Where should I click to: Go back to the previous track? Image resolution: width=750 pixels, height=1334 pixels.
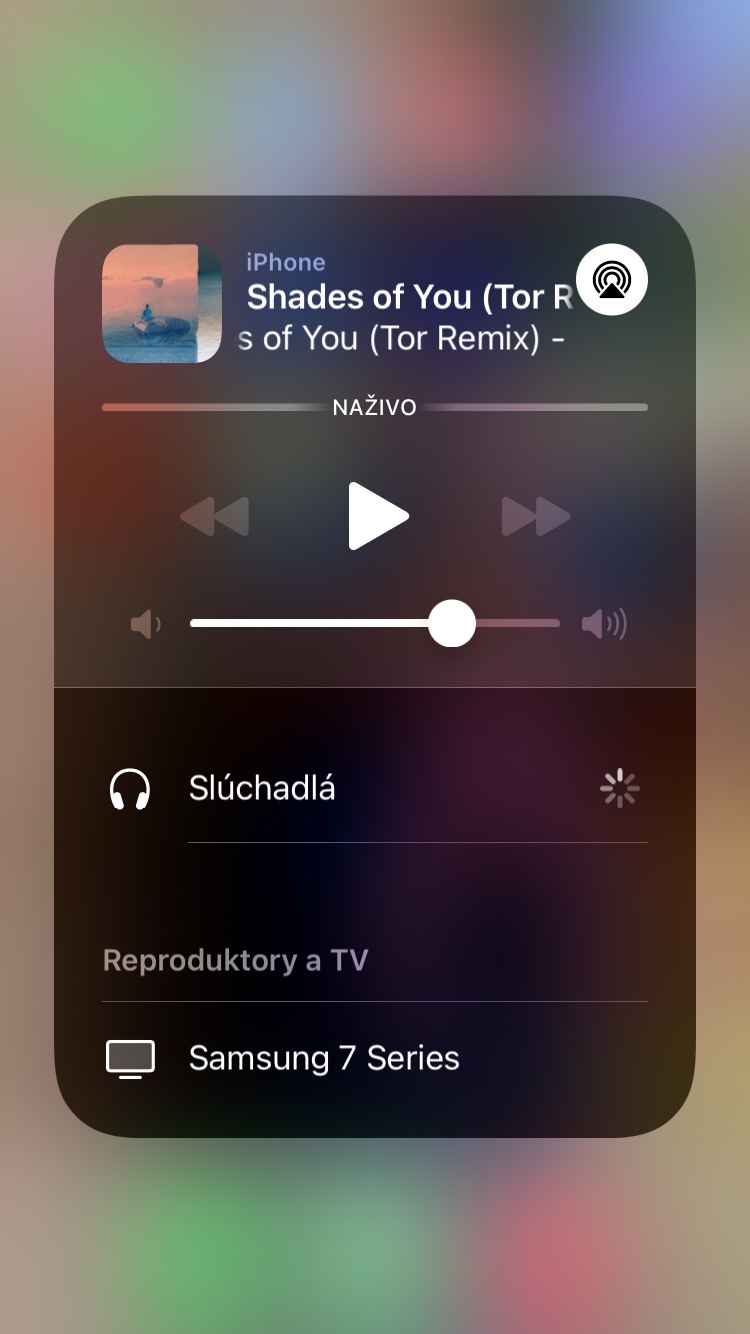point(214,517)
